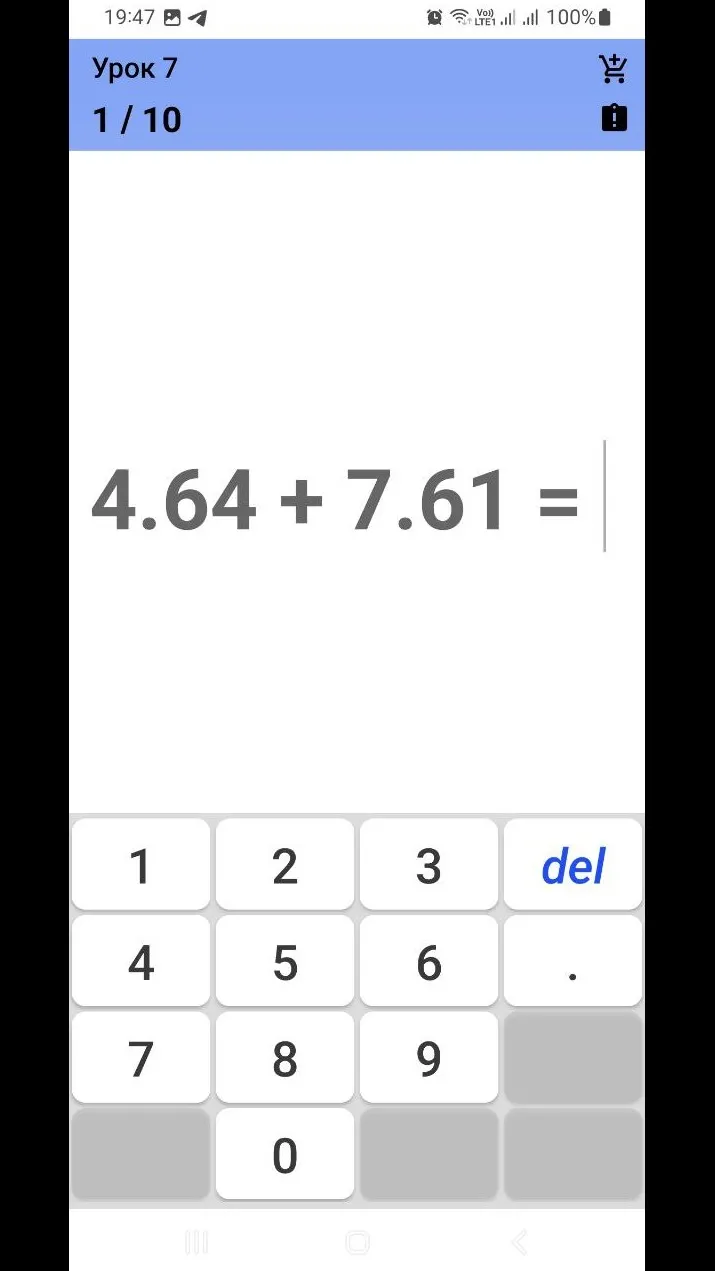Select the 6 key

429,961
